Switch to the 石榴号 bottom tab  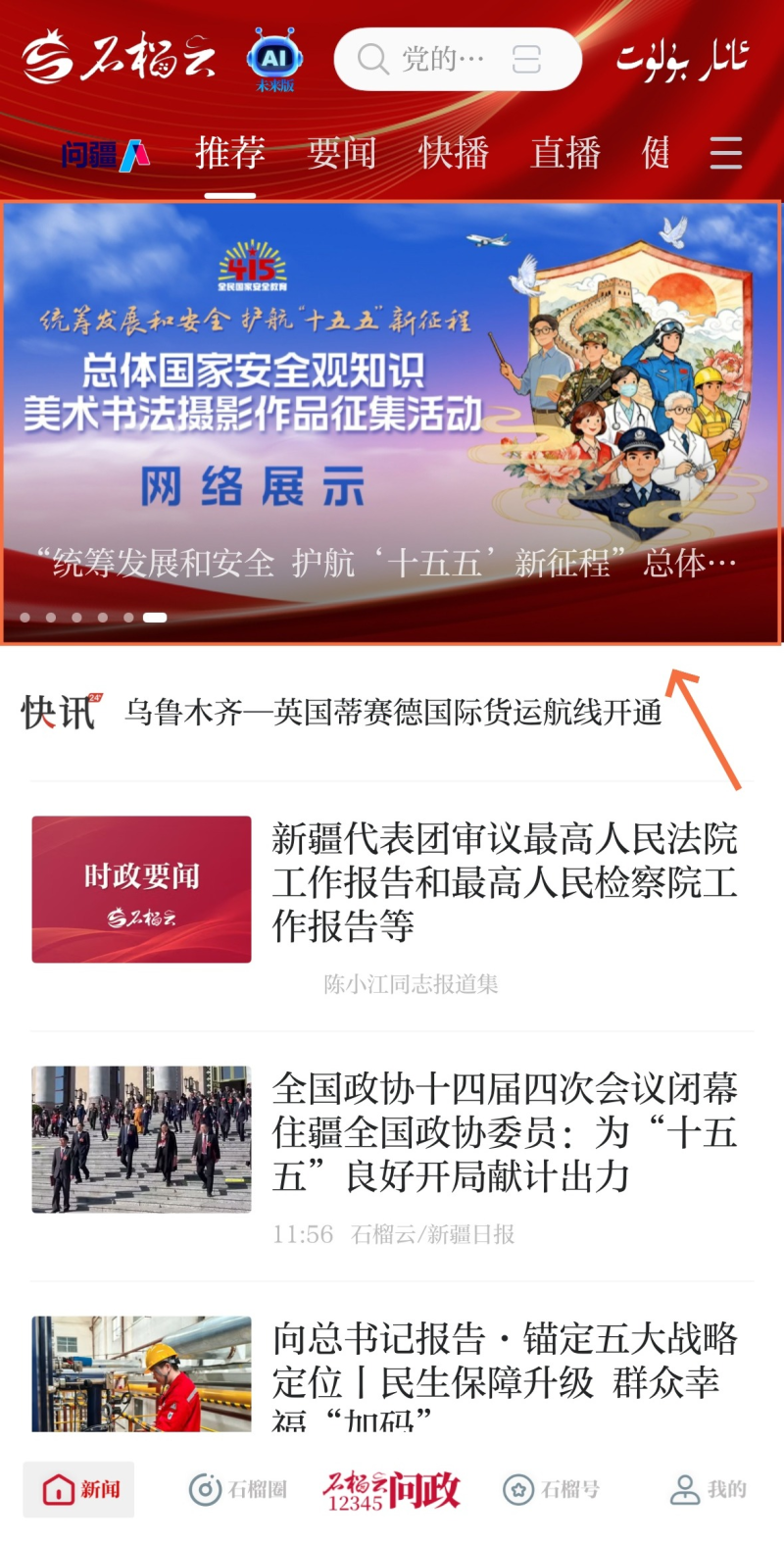point(551,1489)
